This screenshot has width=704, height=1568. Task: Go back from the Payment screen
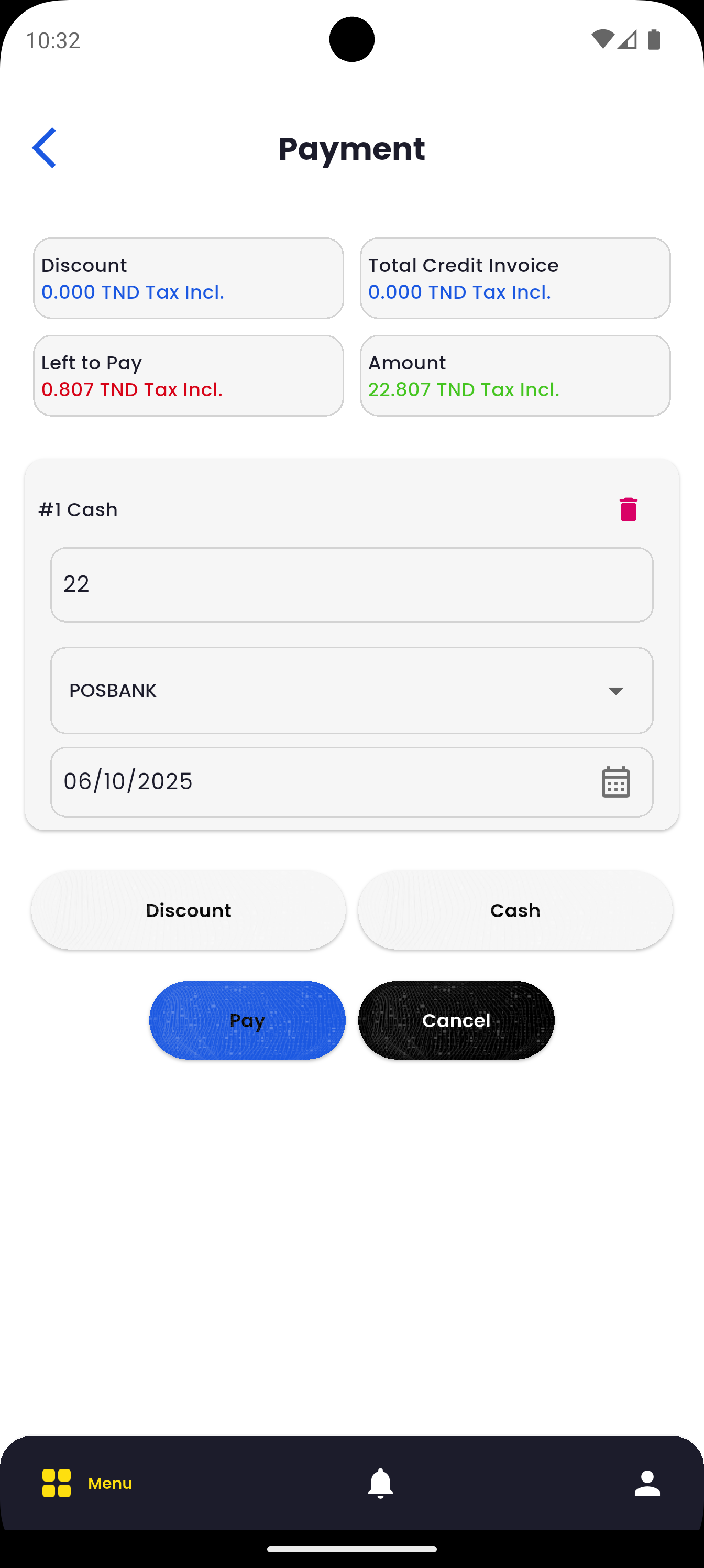45,148
